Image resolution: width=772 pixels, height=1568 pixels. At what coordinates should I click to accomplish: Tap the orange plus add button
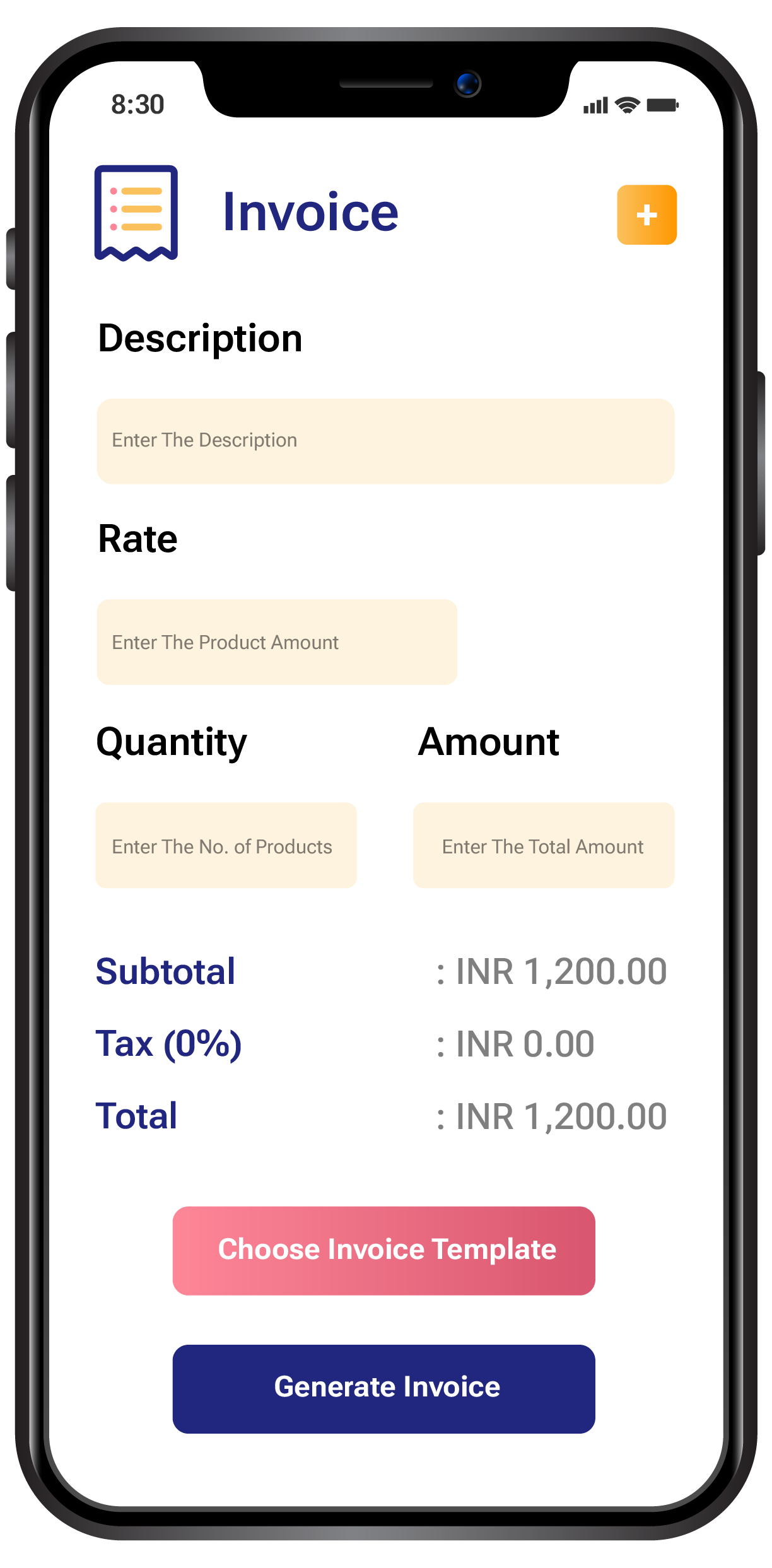pos(646,214)
